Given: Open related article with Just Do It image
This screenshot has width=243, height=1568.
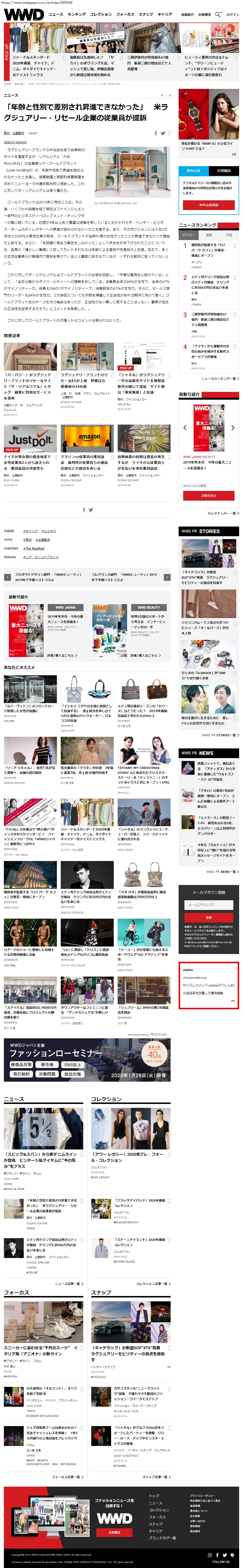Looking at the screenshot, I should (30, 439).
